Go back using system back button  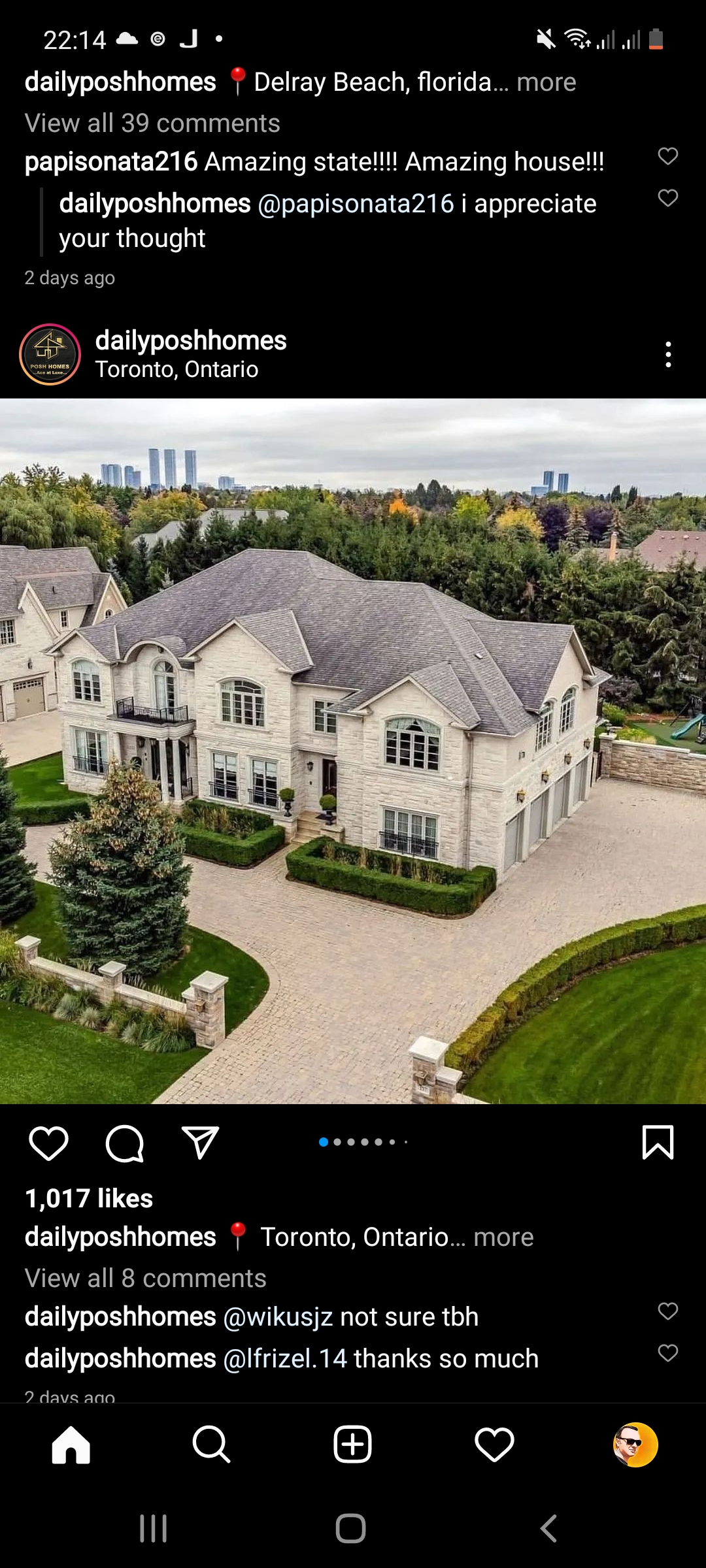pyautogui.click(x=548, y=1529)
